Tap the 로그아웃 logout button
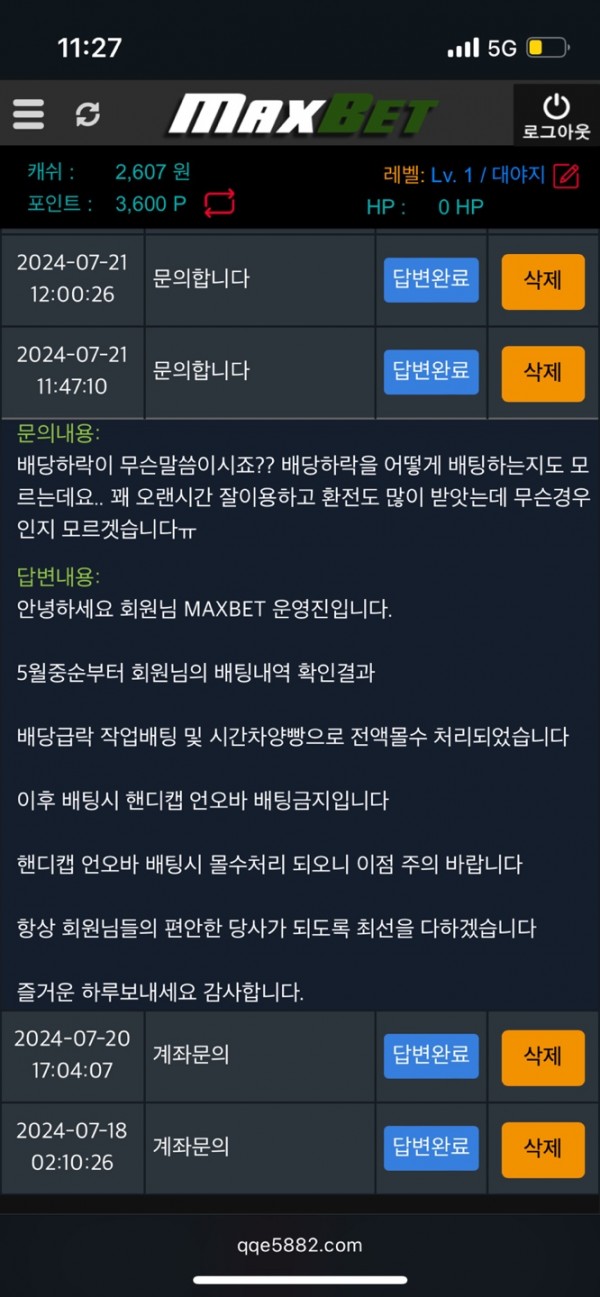 point(556,115)
